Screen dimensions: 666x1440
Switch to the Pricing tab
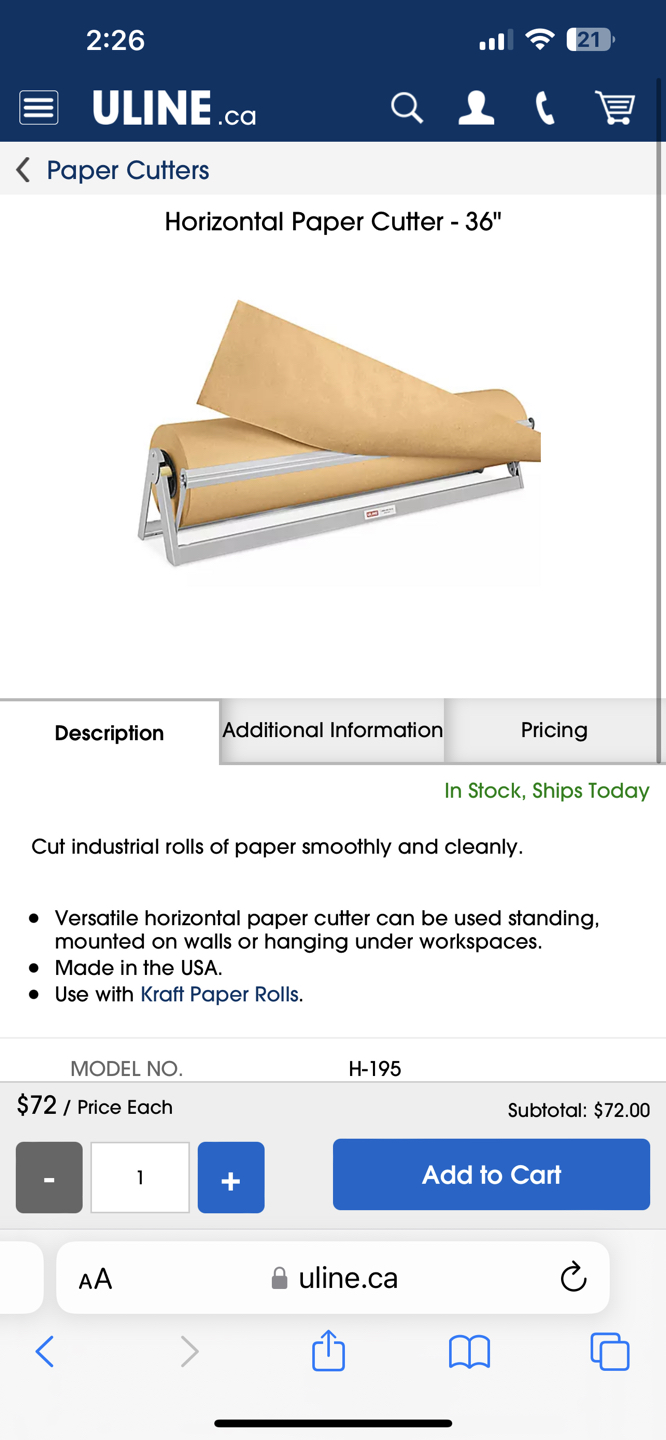point(553,730)
